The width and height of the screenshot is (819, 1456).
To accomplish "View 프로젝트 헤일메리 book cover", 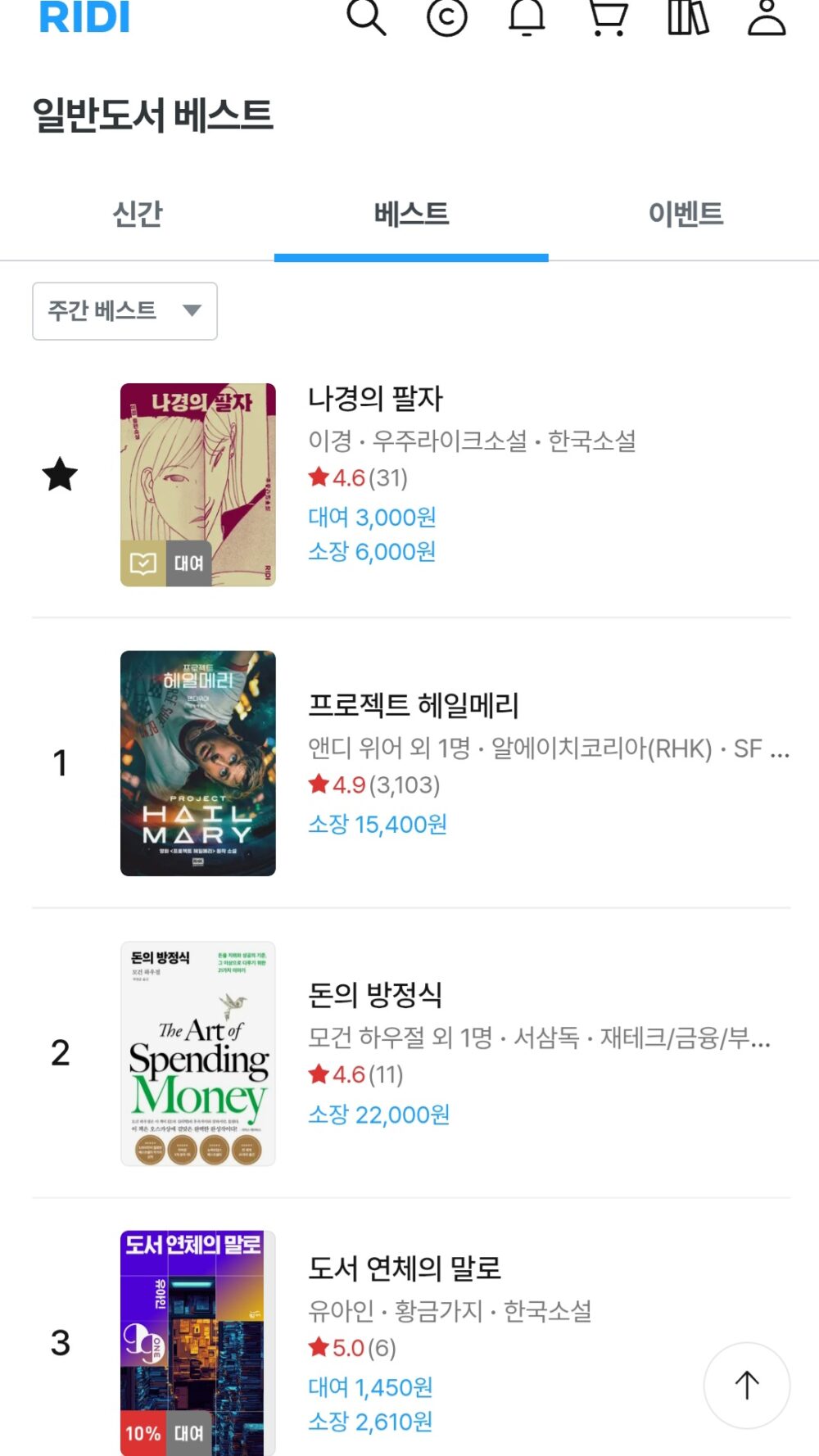I will [x=198, y=763].
